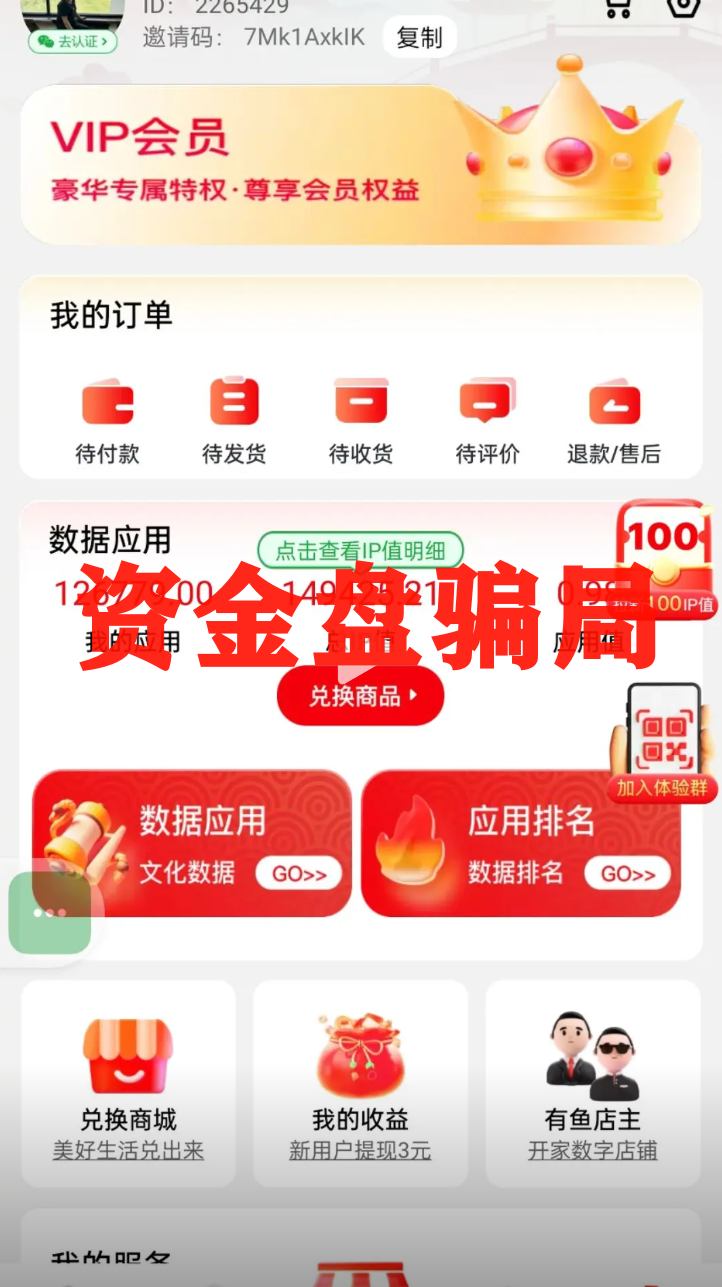Tap the 去认证 verification badge

(x=72, y=41)
